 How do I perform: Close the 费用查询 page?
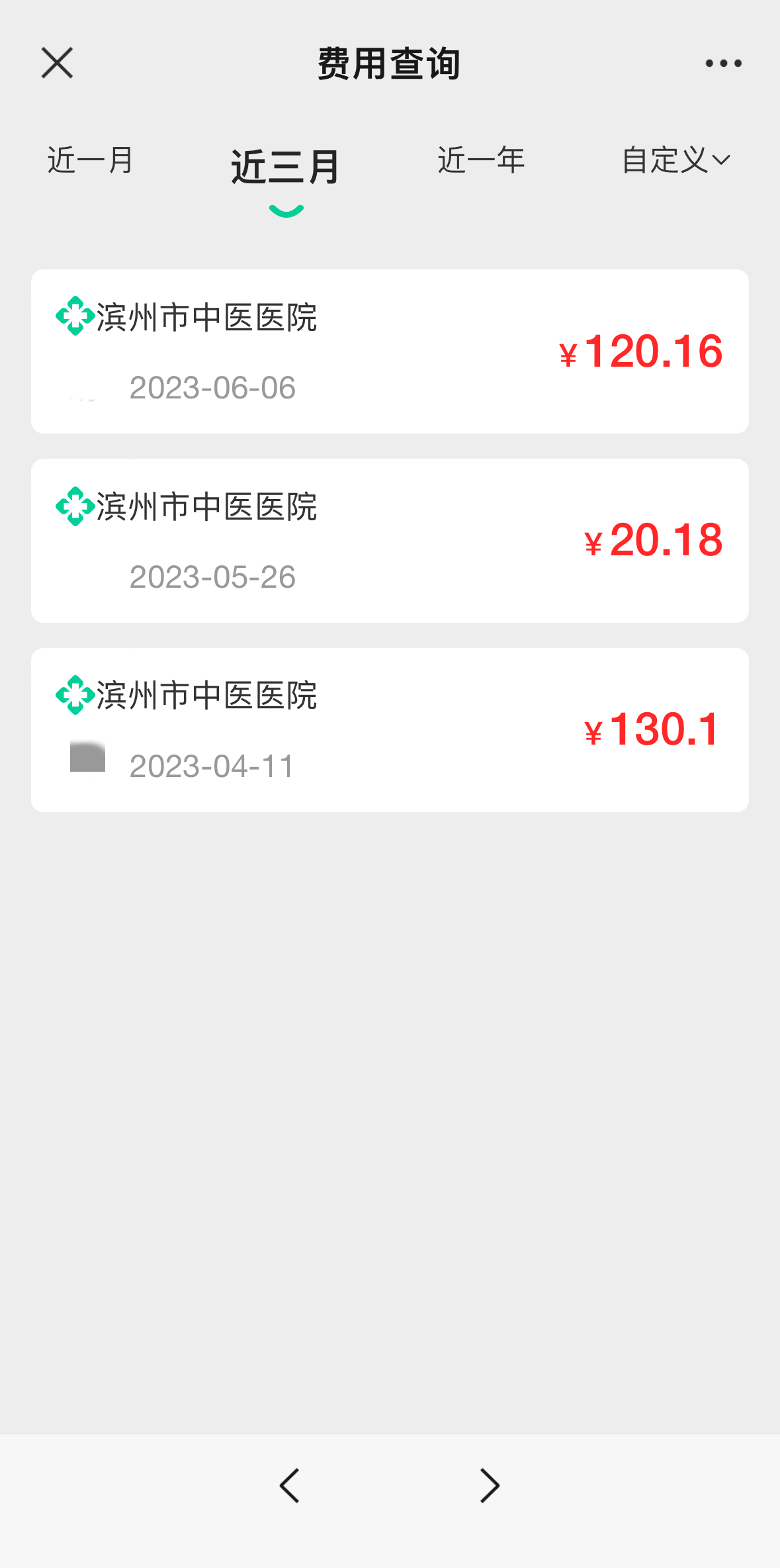(x=57, y=63)
